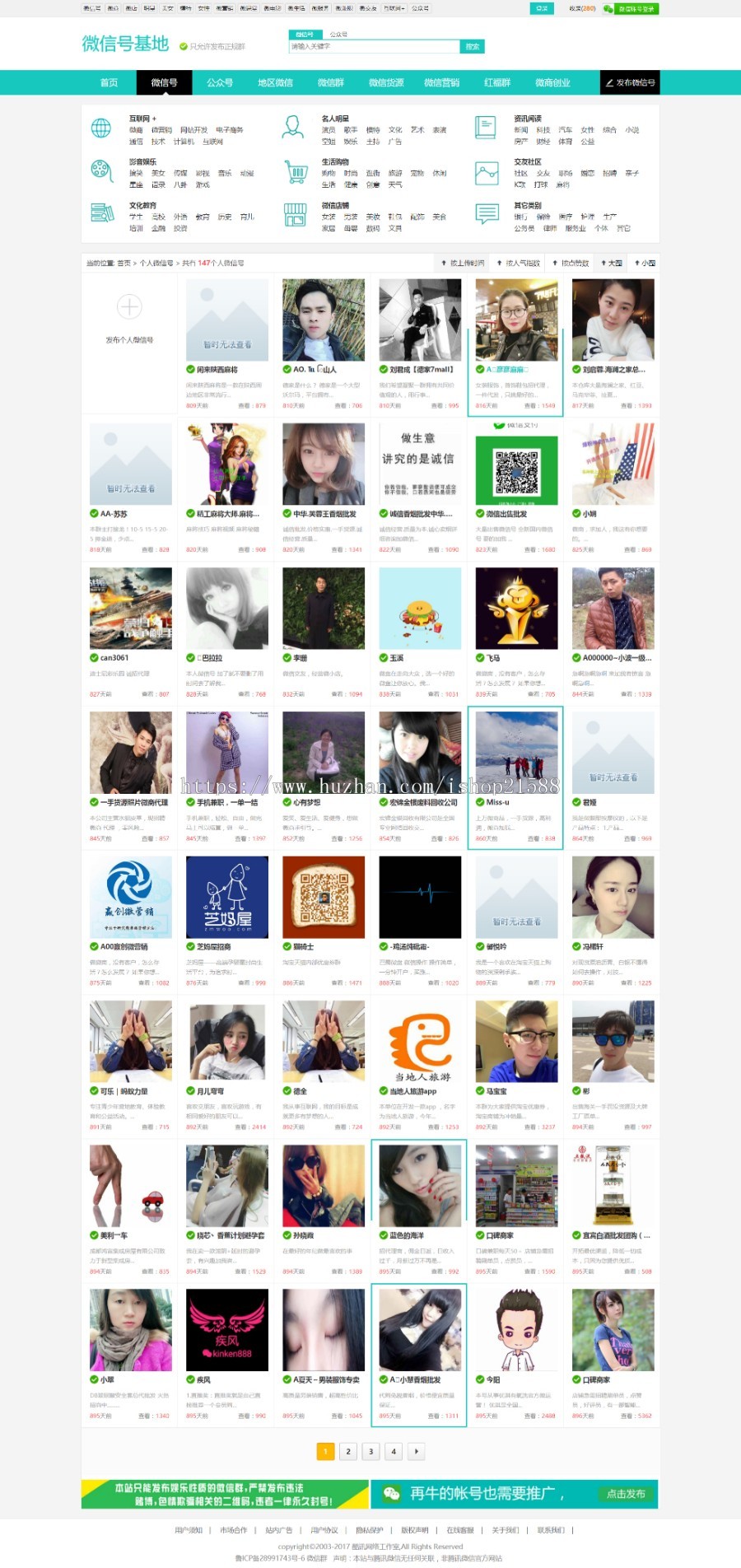Open the 微信货源 navigation tab
Screen dimensions: 741x1568
pos(386,82)
